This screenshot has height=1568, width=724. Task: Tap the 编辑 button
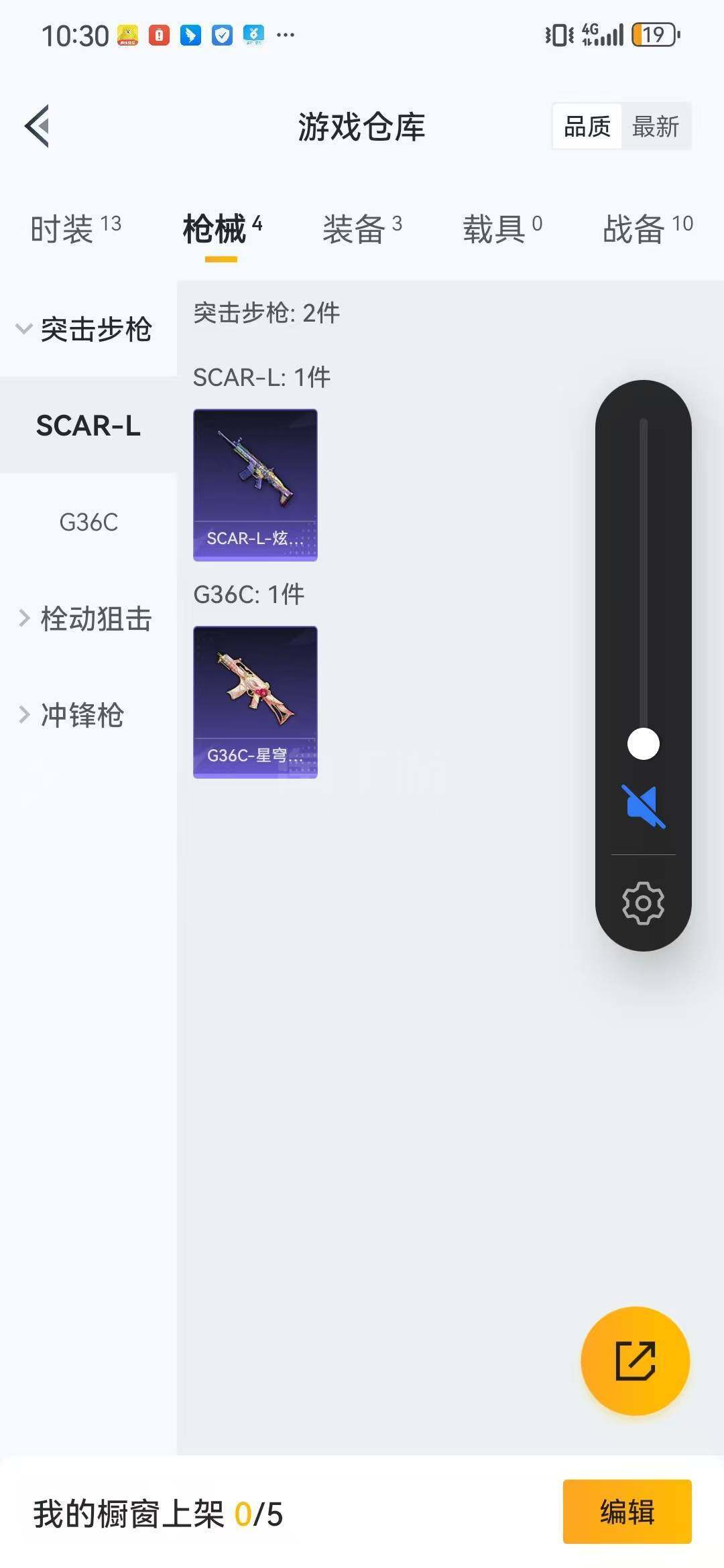pyautogui.click(x=627, y=1512)
